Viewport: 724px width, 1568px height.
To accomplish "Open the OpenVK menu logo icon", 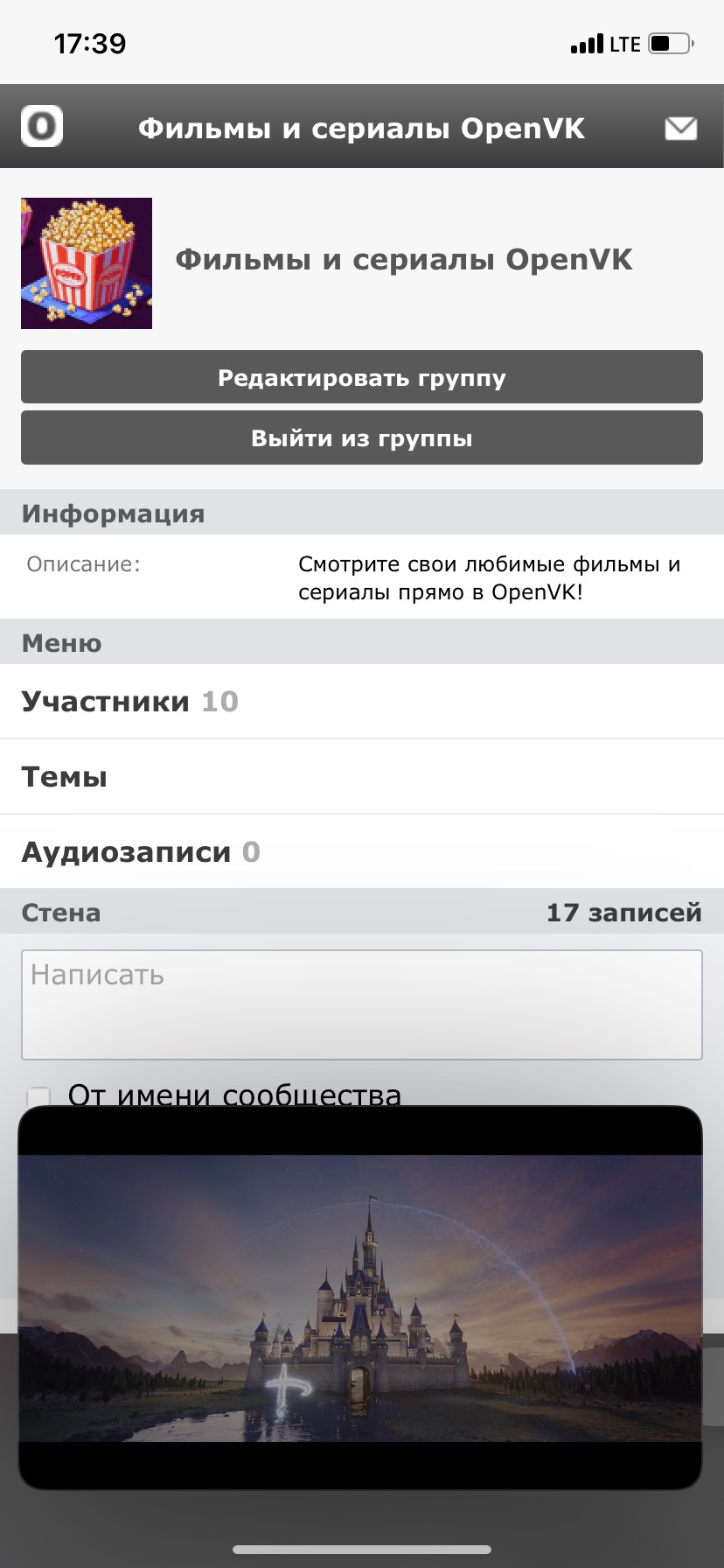I will coord(42,127).
